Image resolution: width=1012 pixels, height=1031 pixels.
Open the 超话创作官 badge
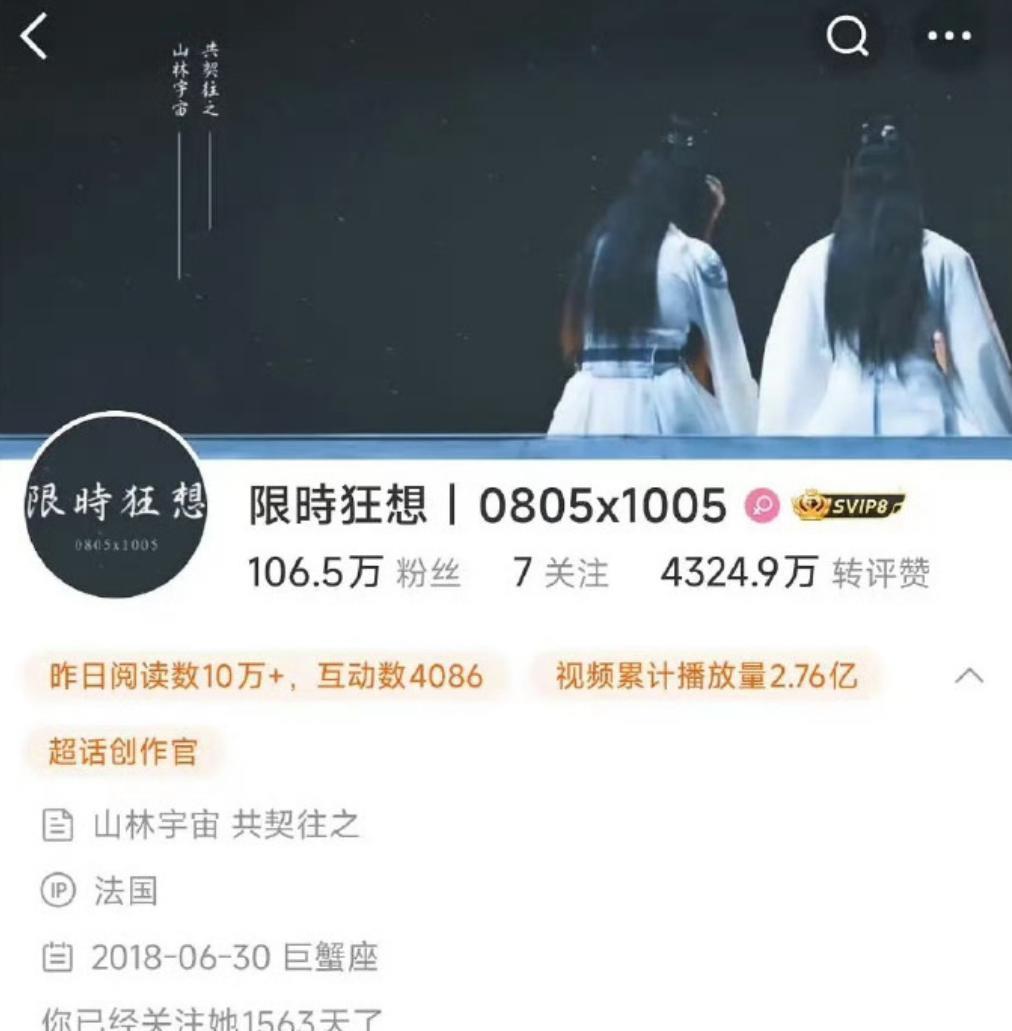tap(123, 752)
